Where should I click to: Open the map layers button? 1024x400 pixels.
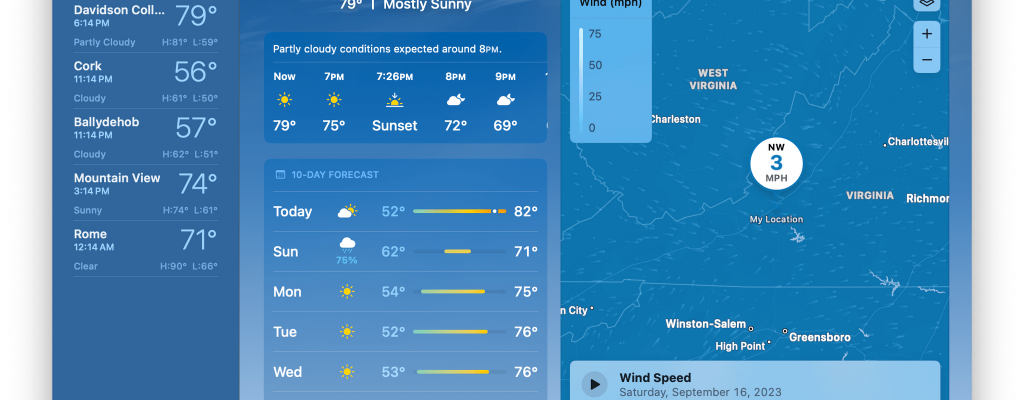coord(927,4)
